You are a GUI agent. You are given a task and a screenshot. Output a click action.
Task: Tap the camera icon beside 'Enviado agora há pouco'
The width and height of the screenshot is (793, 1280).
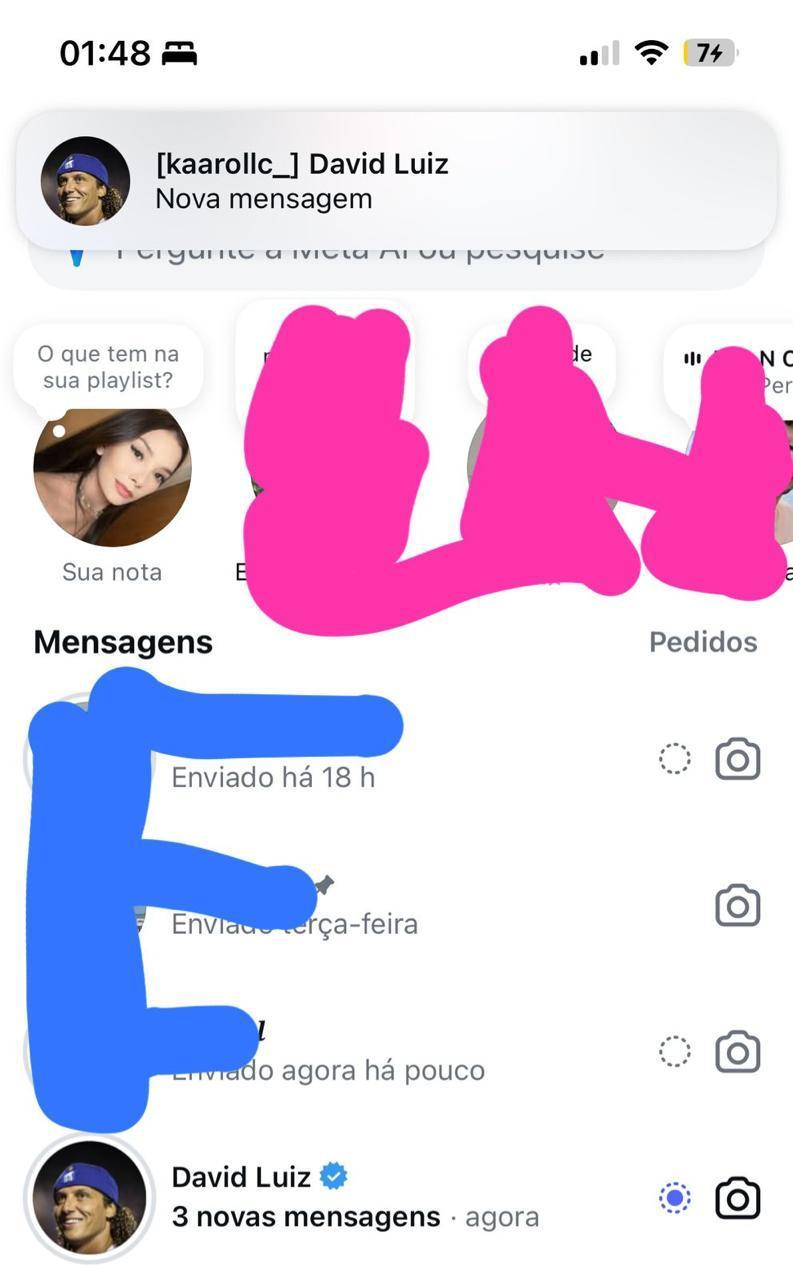(x=738, y=1052)
